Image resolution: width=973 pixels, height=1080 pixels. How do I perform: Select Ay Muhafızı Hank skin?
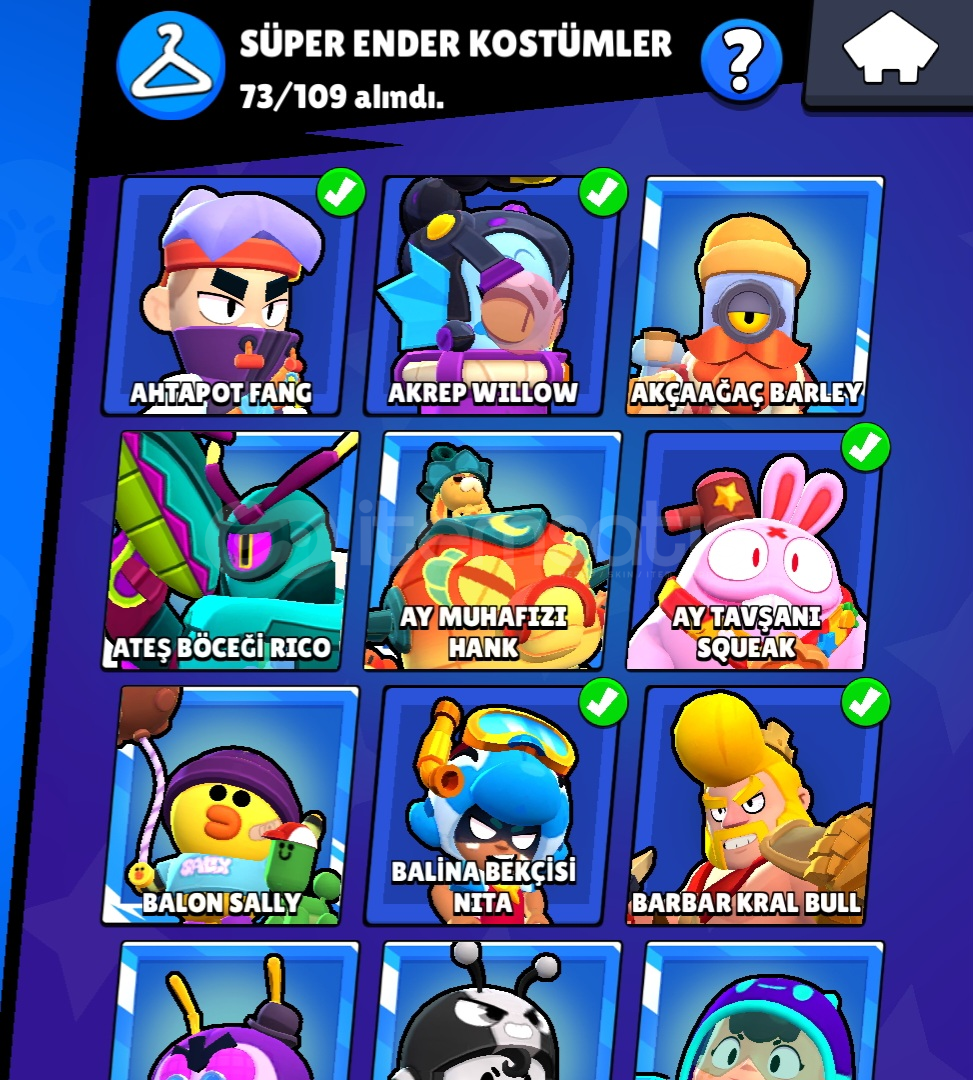[492, 550]
